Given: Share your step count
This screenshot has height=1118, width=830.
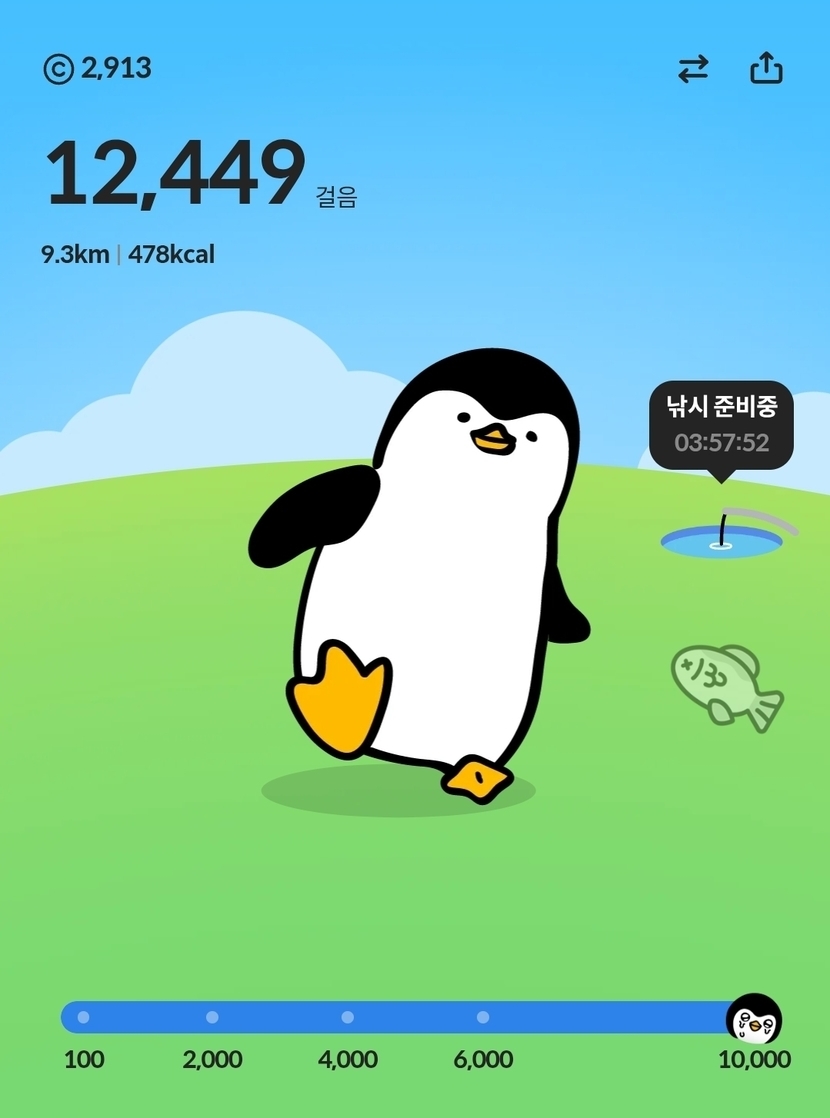Looking at the screenshot, I should (x=766, y=68).
